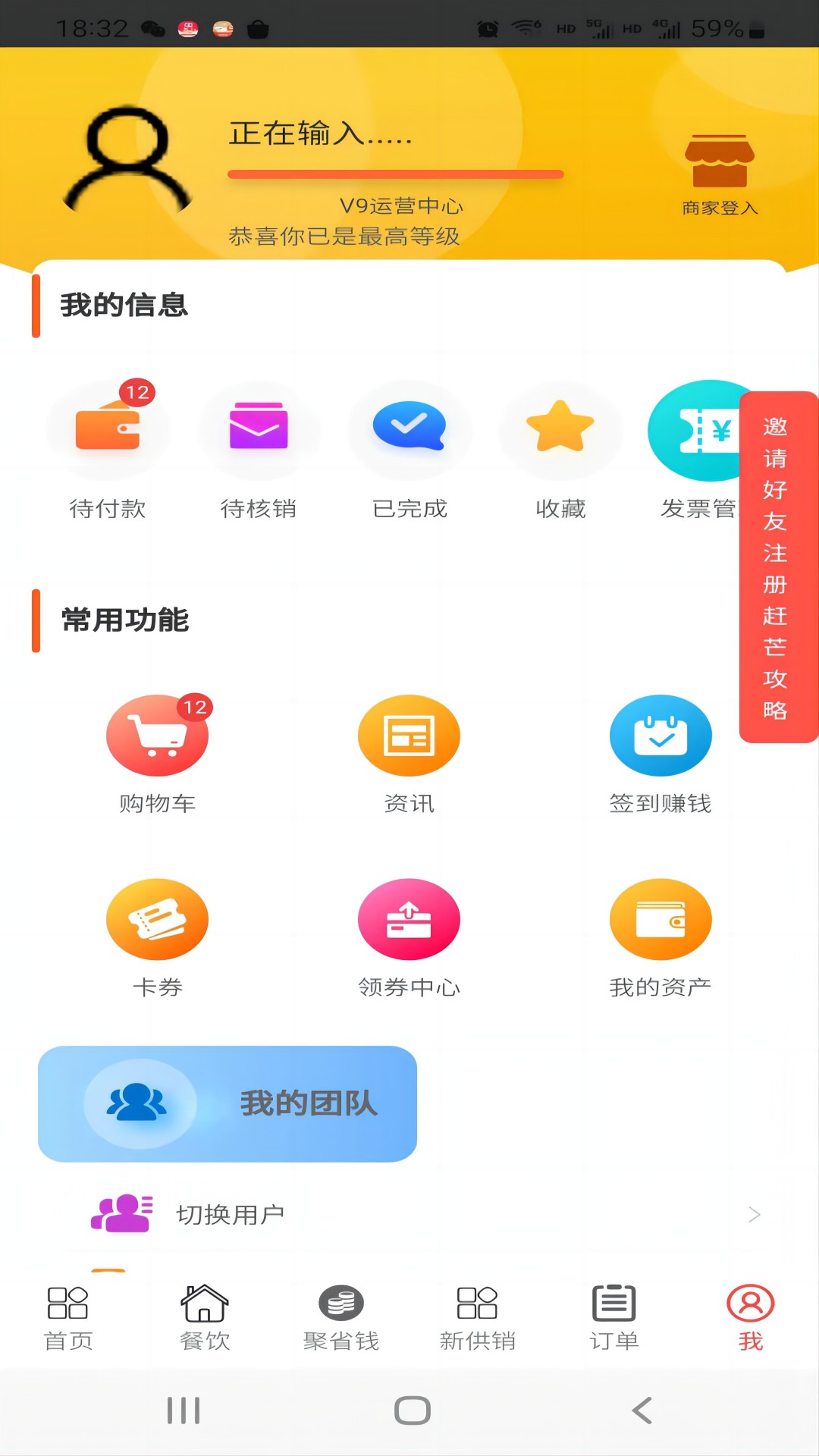Tap the profile avatar
Screen dimensions: 819x1456
coord(127,161)
